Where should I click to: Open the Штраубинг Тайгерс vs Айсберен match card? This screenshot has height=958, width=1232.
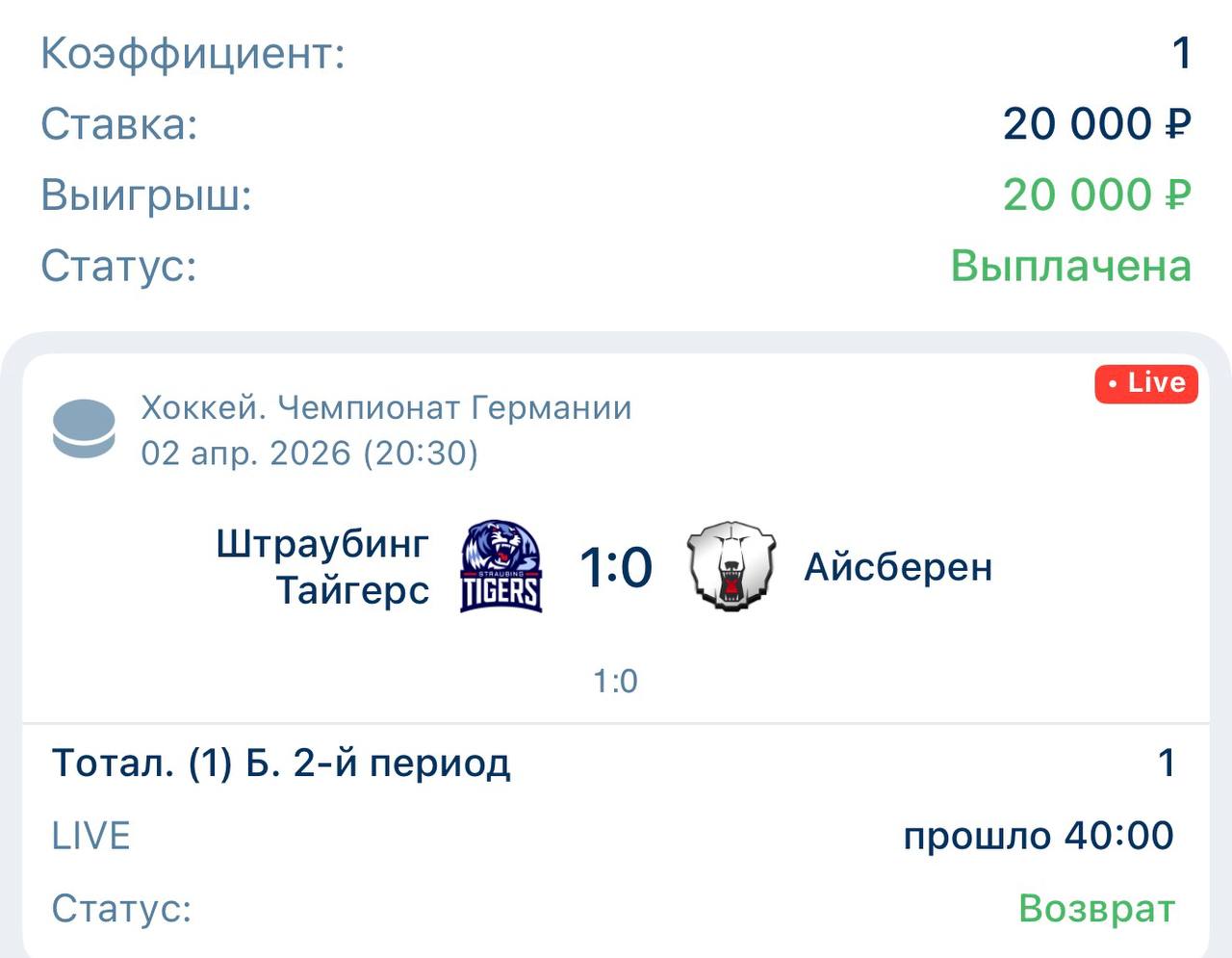coord(616,539)
